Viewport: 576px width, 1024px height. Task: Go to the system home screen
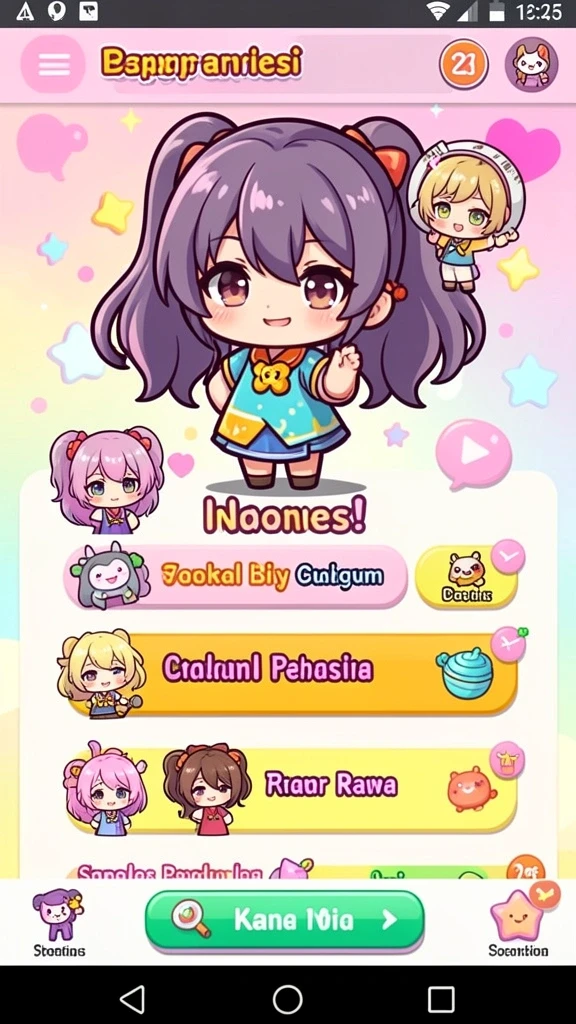coord(287,999)
